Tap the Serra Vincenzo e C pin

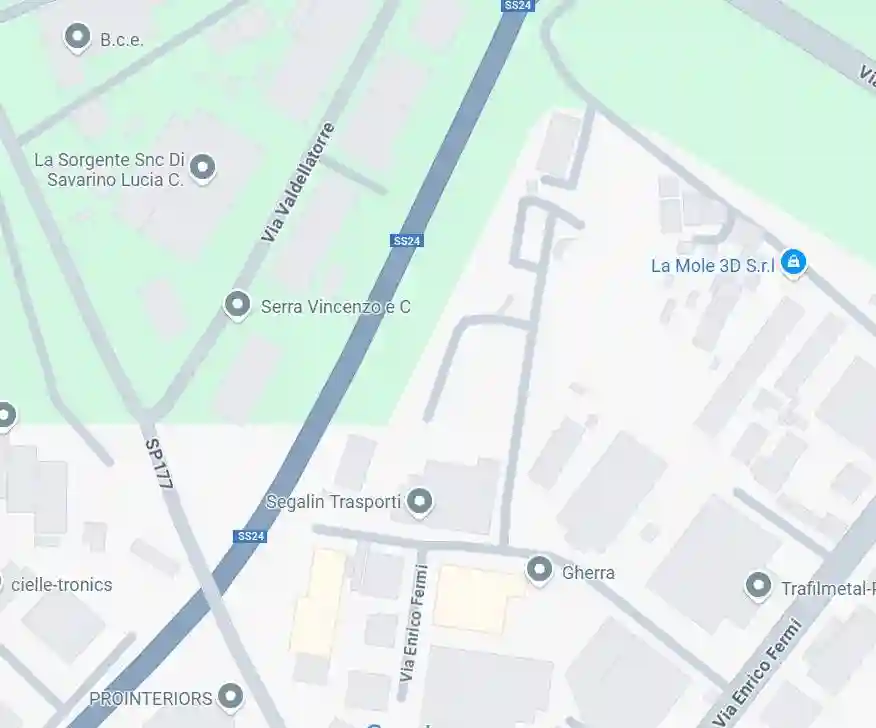(x=237, y=305)
